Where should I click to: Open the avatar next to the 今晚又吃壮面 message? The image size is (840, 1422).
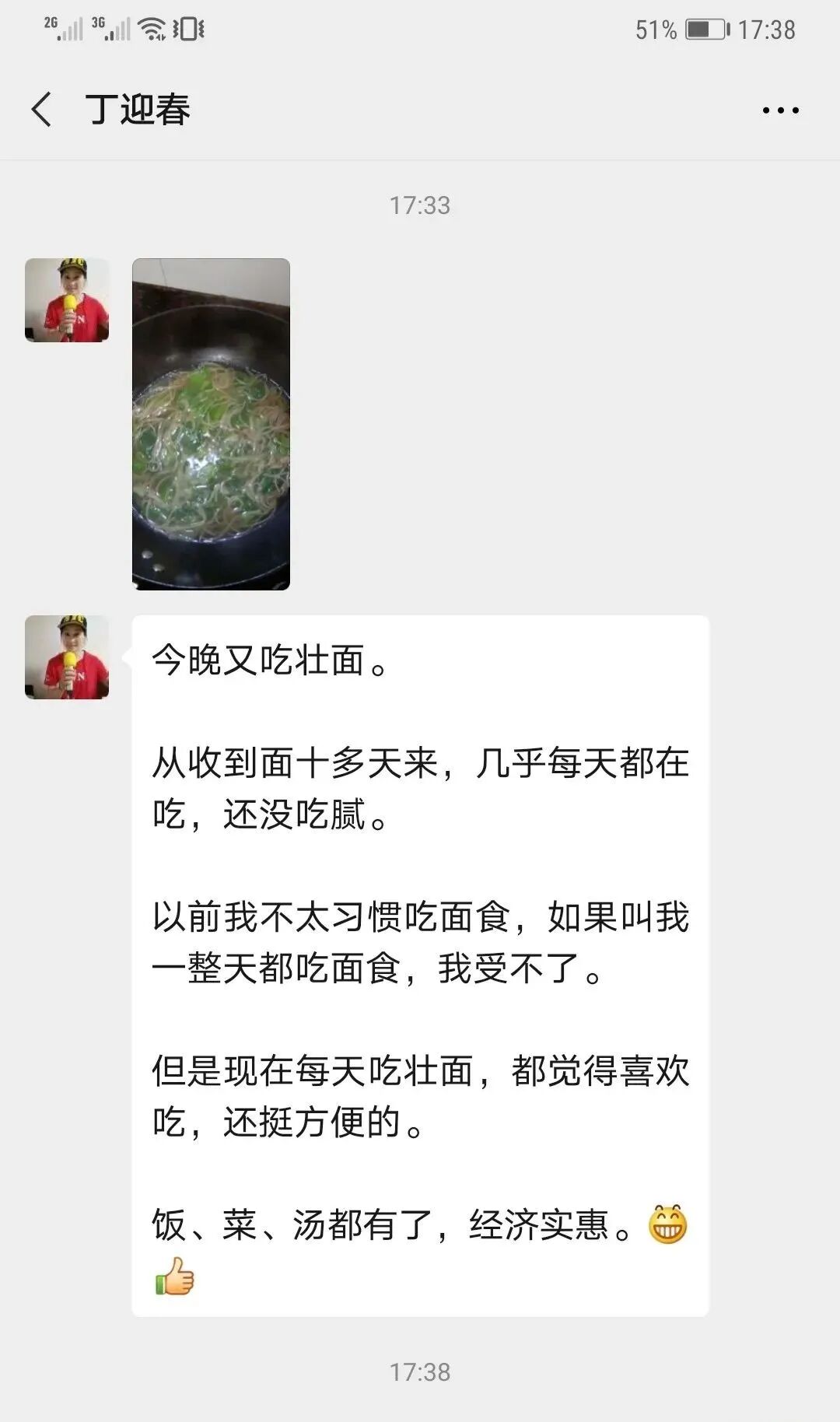click(67, 657)
